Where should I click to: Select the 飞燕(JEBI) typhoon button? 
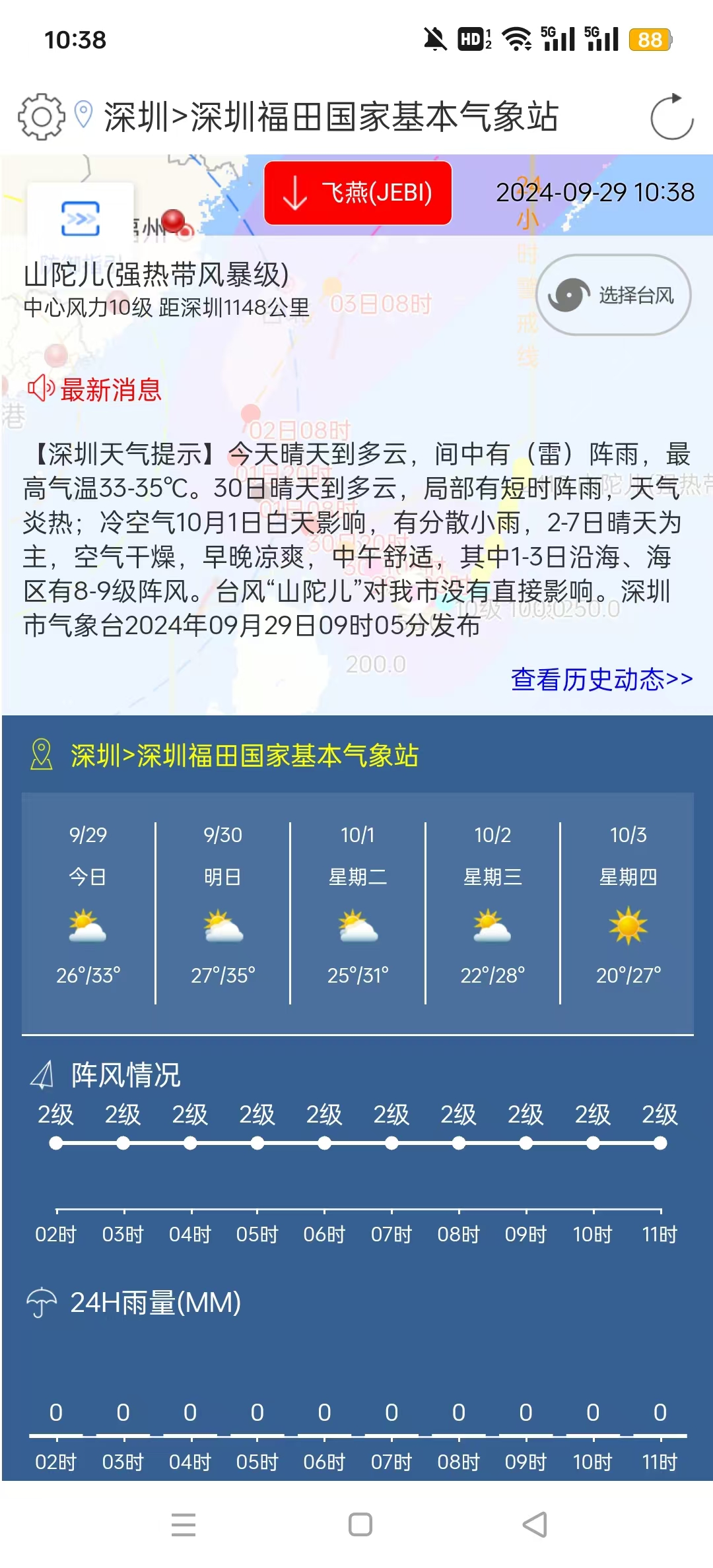tap(358, 193)
